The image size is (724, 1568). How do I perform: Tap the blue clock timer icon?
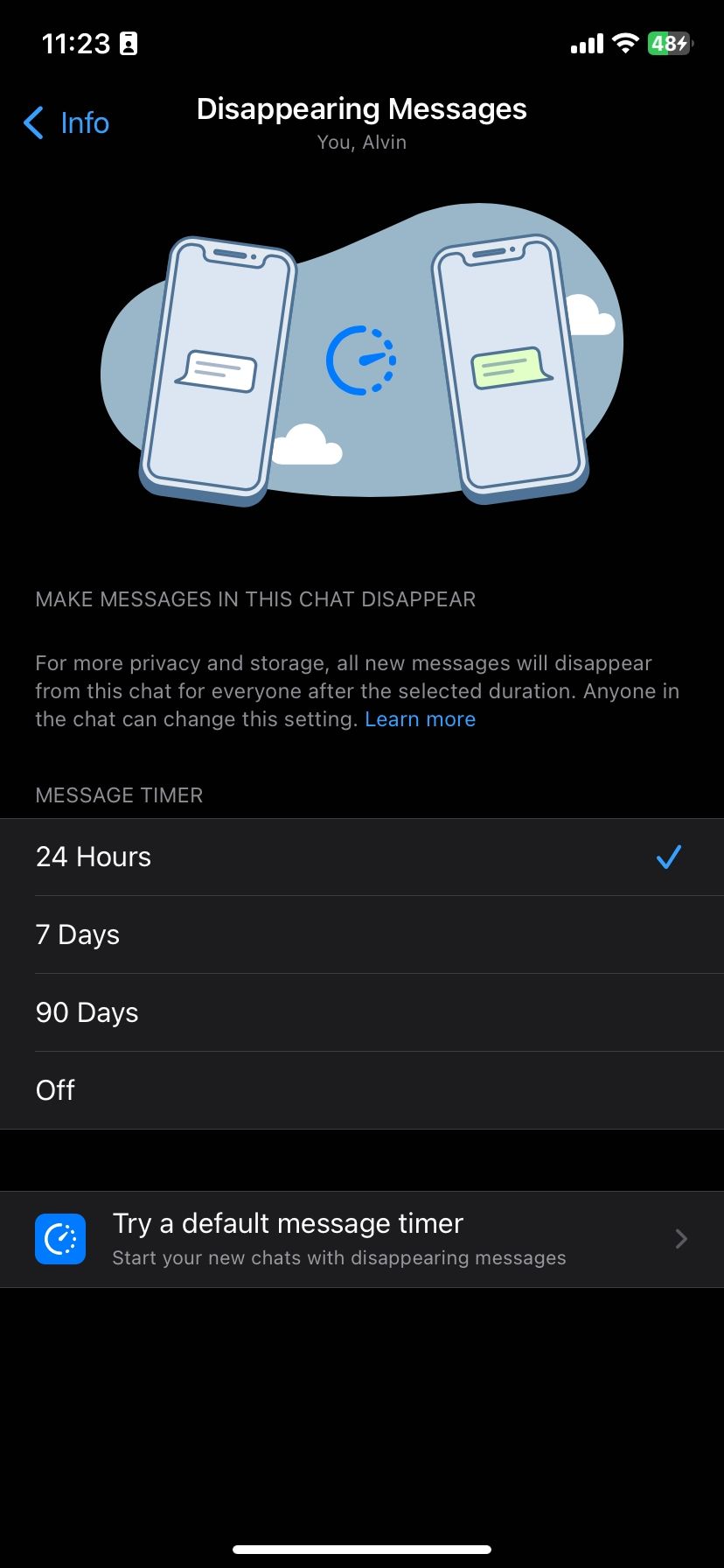click(x=59, y=1238)
